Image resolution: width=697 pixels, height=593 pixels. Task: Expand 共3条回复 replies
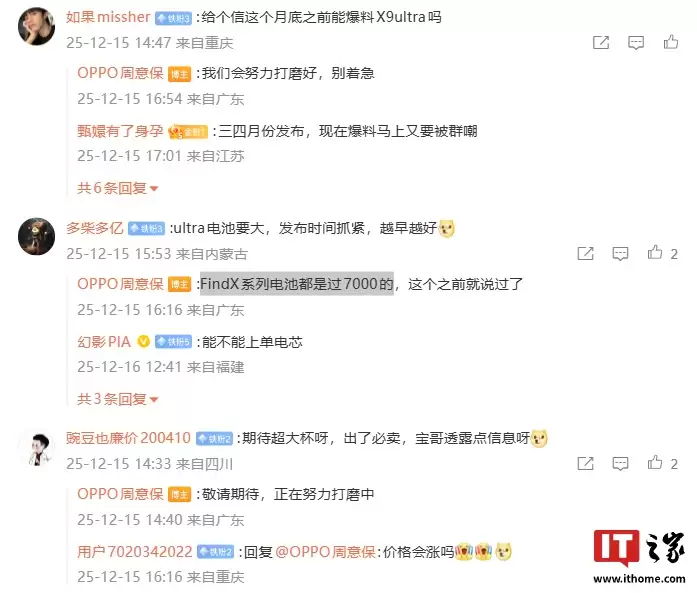click(x=118, y=399)
